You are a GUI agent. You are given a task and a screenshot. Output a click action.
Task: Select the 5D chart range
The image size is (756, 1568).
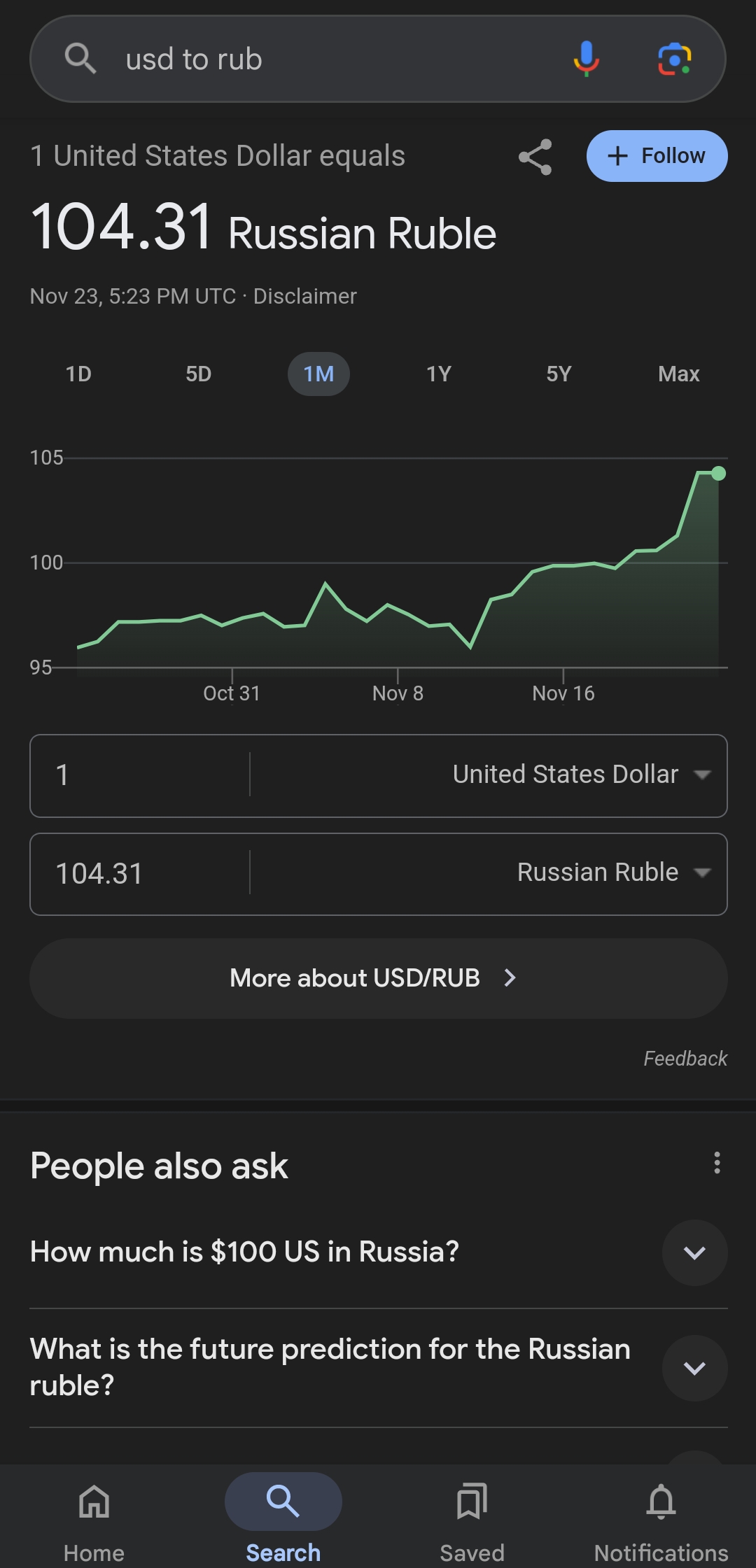click(x=199, y=374)
